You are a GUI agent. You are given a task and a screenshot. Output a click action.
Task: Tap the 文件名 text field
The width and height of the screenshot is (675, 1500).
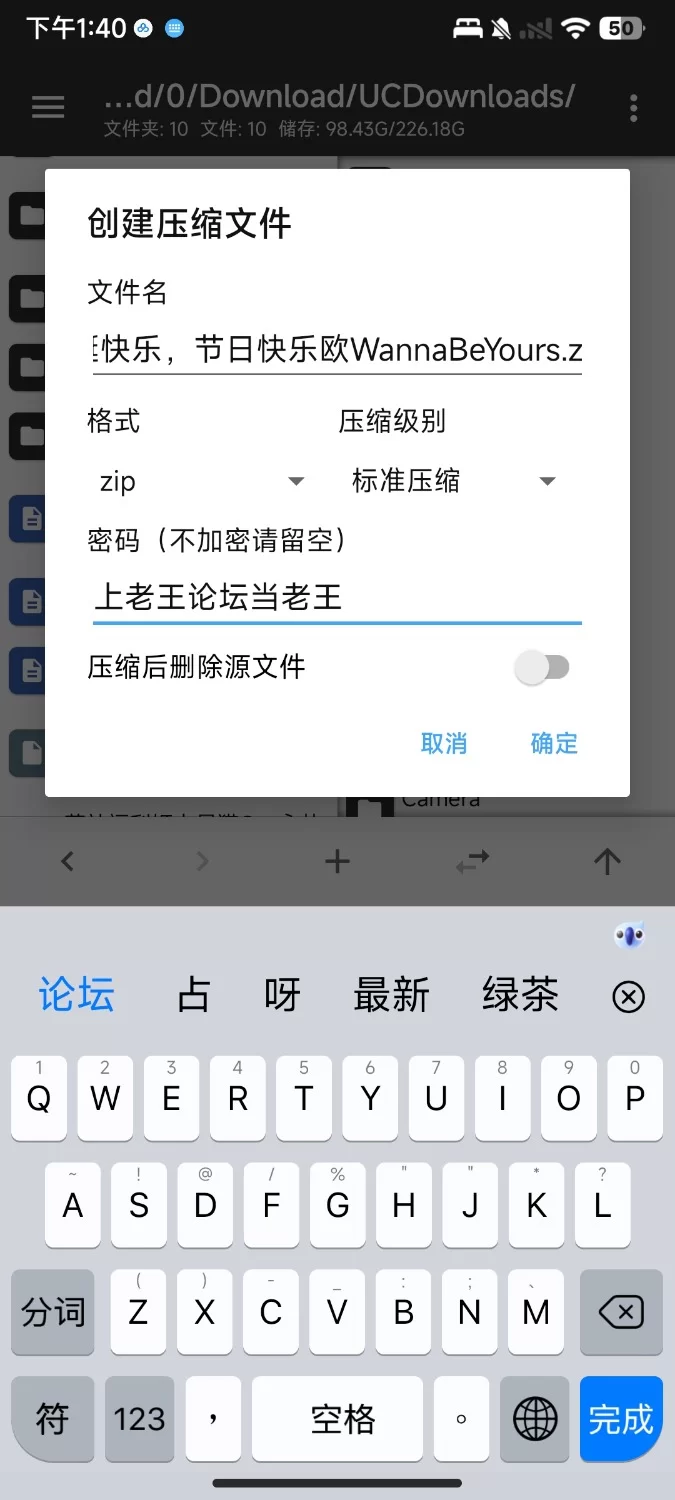point(337,350)
